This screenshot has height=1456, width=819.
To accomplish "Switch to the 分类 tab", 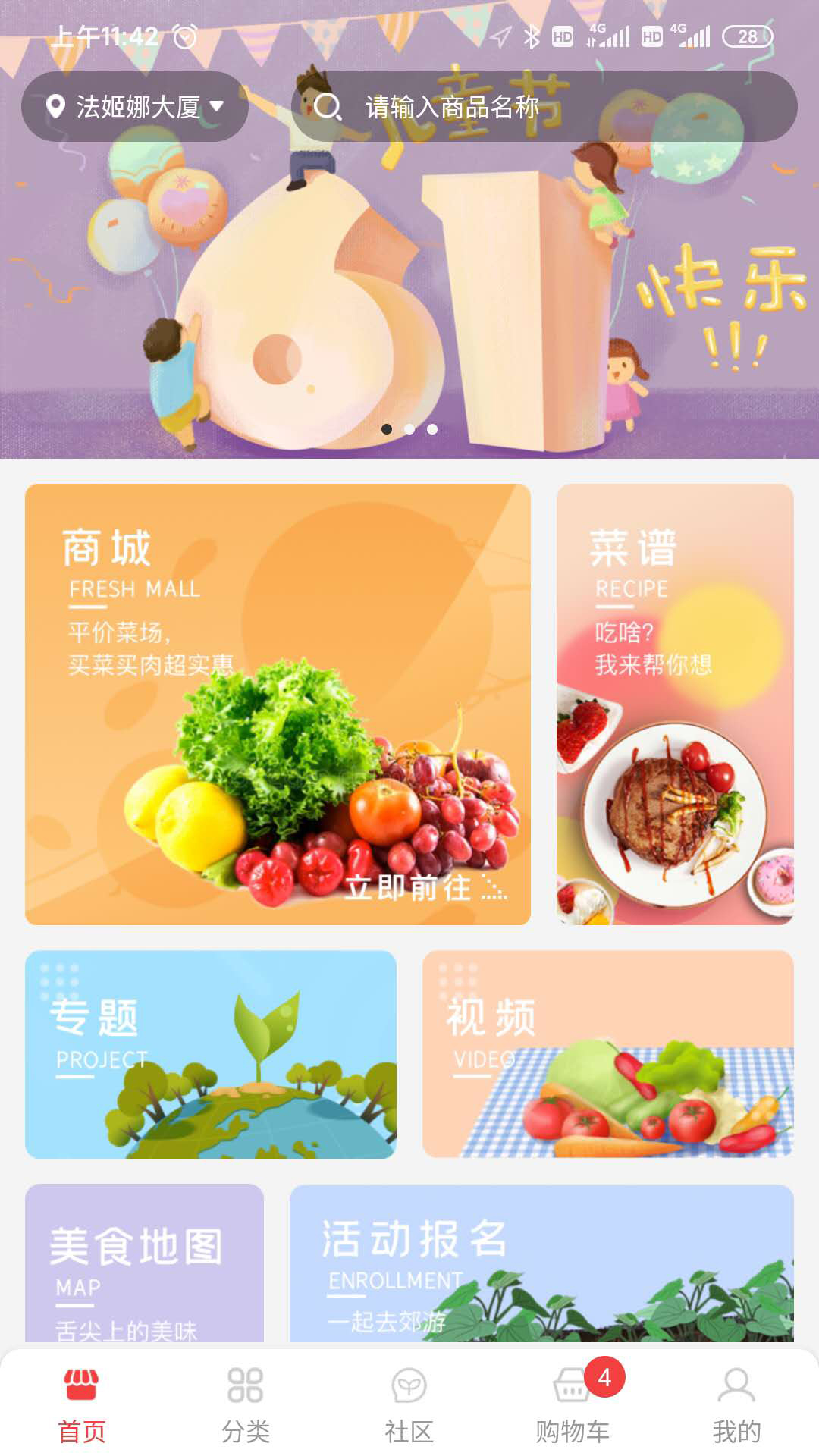I will click(245, 1404).
